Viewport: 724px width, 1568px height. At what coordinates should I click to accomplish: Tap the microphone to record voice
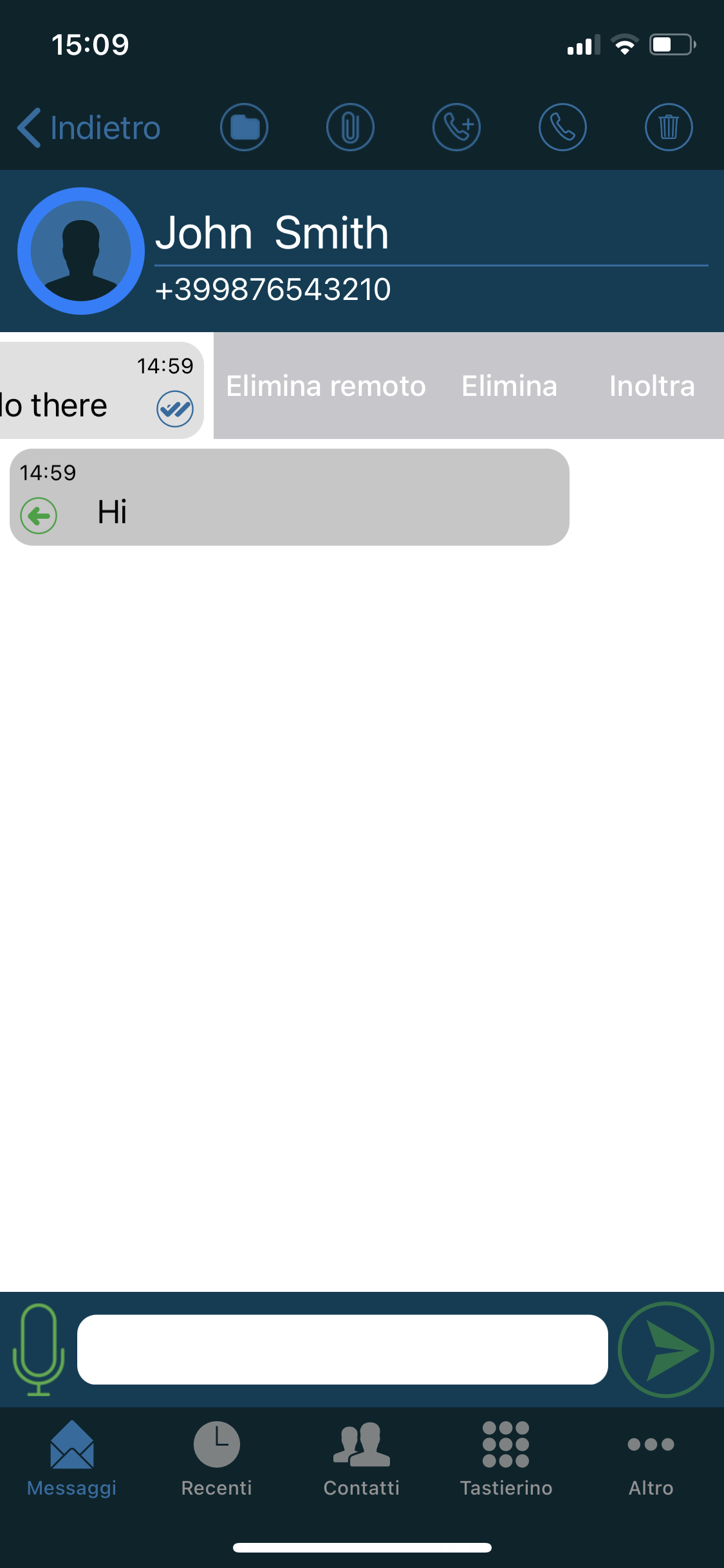[39, 1349]
